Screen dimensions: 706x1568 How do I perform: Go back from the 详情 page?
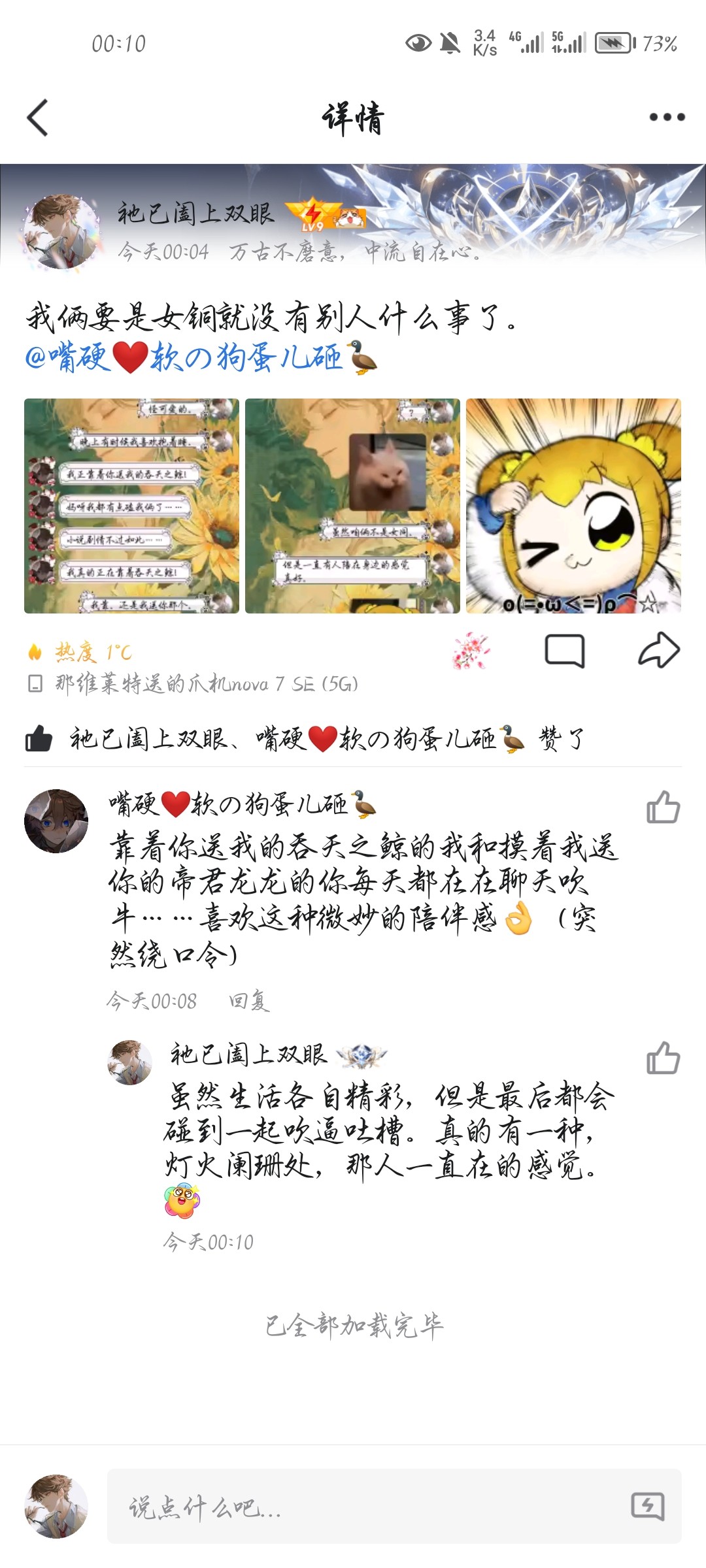(38, 118)
